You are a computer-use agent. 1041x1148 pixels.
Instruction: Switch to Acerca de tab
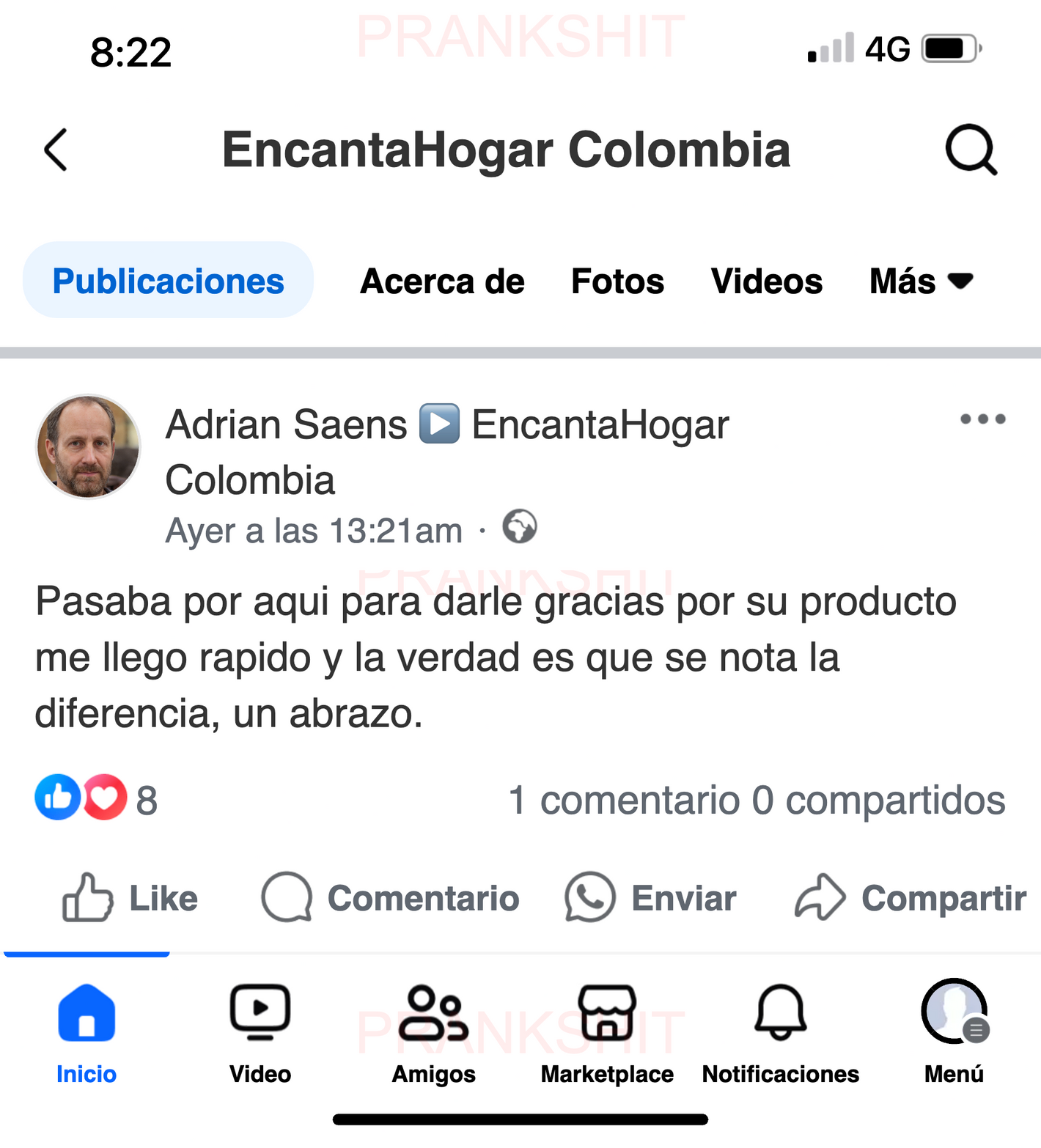[x=442, y=282]
